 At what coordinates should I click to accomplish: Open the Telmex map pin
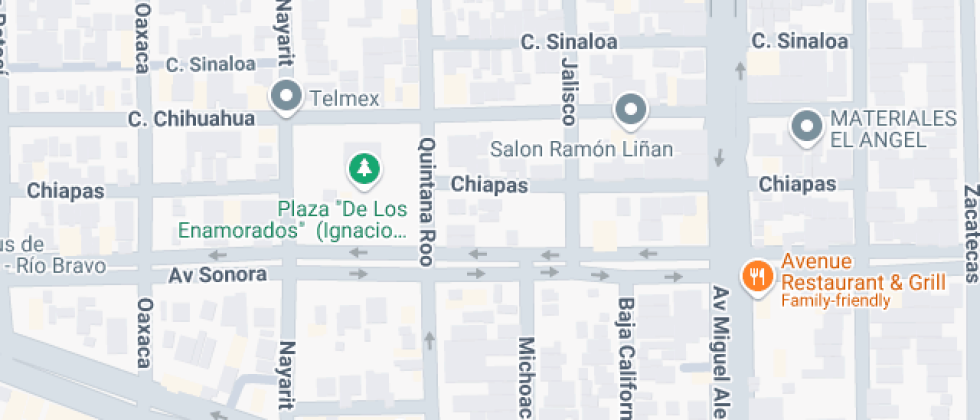tap(288, 97)
